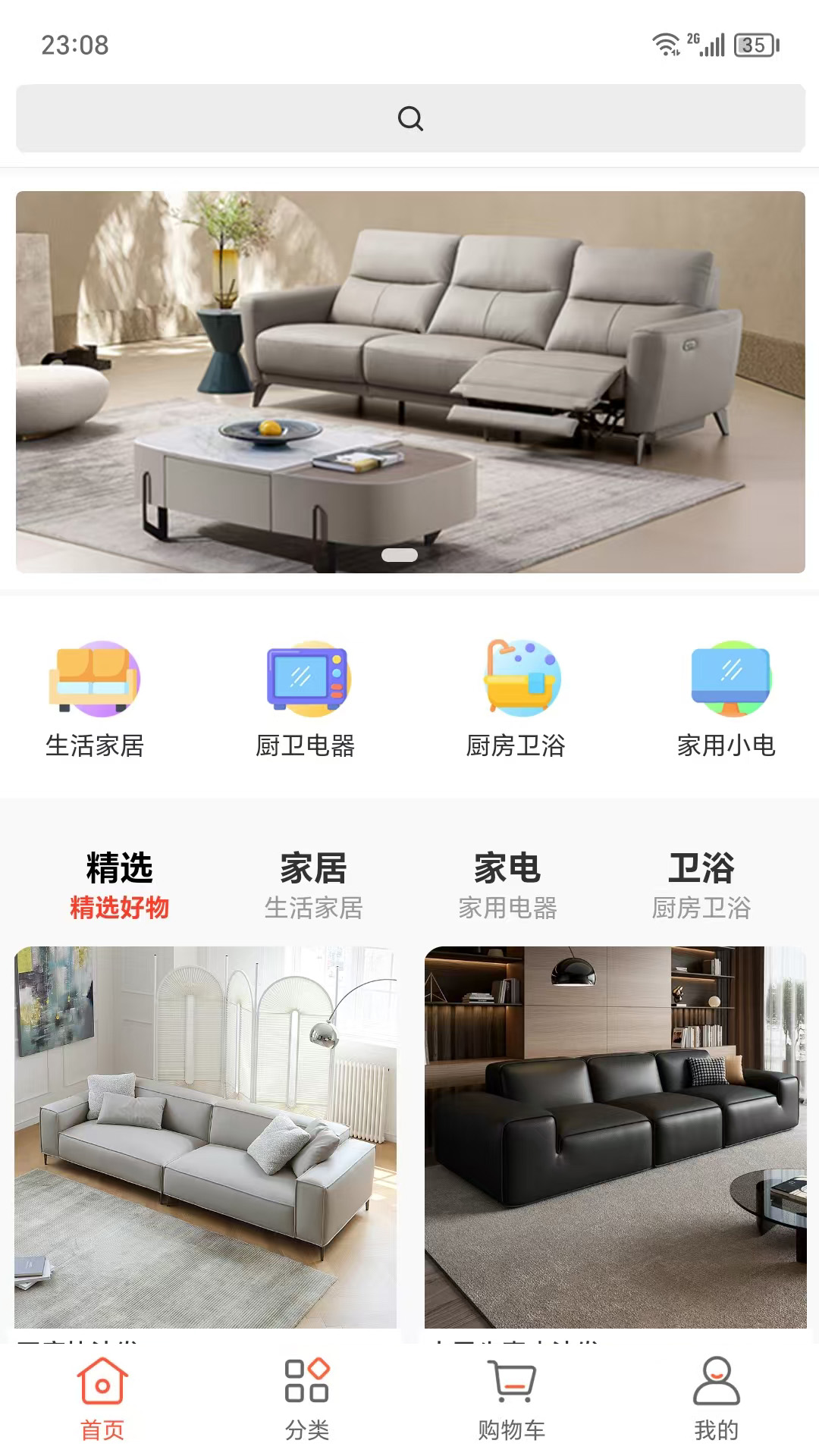Select the 精选 tab
The image size is (819, 1456).
119,869
